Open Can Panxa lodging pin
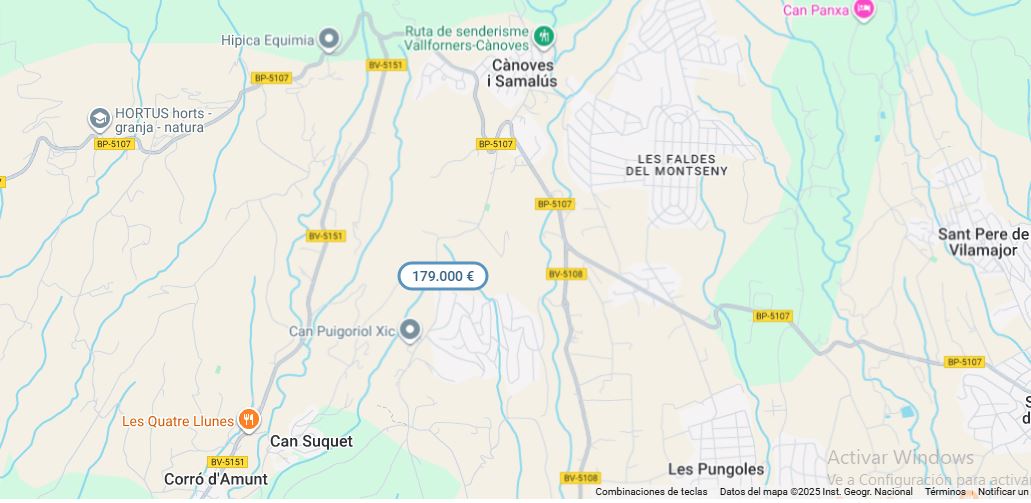 pyautogui.click(x=864, y=10)
